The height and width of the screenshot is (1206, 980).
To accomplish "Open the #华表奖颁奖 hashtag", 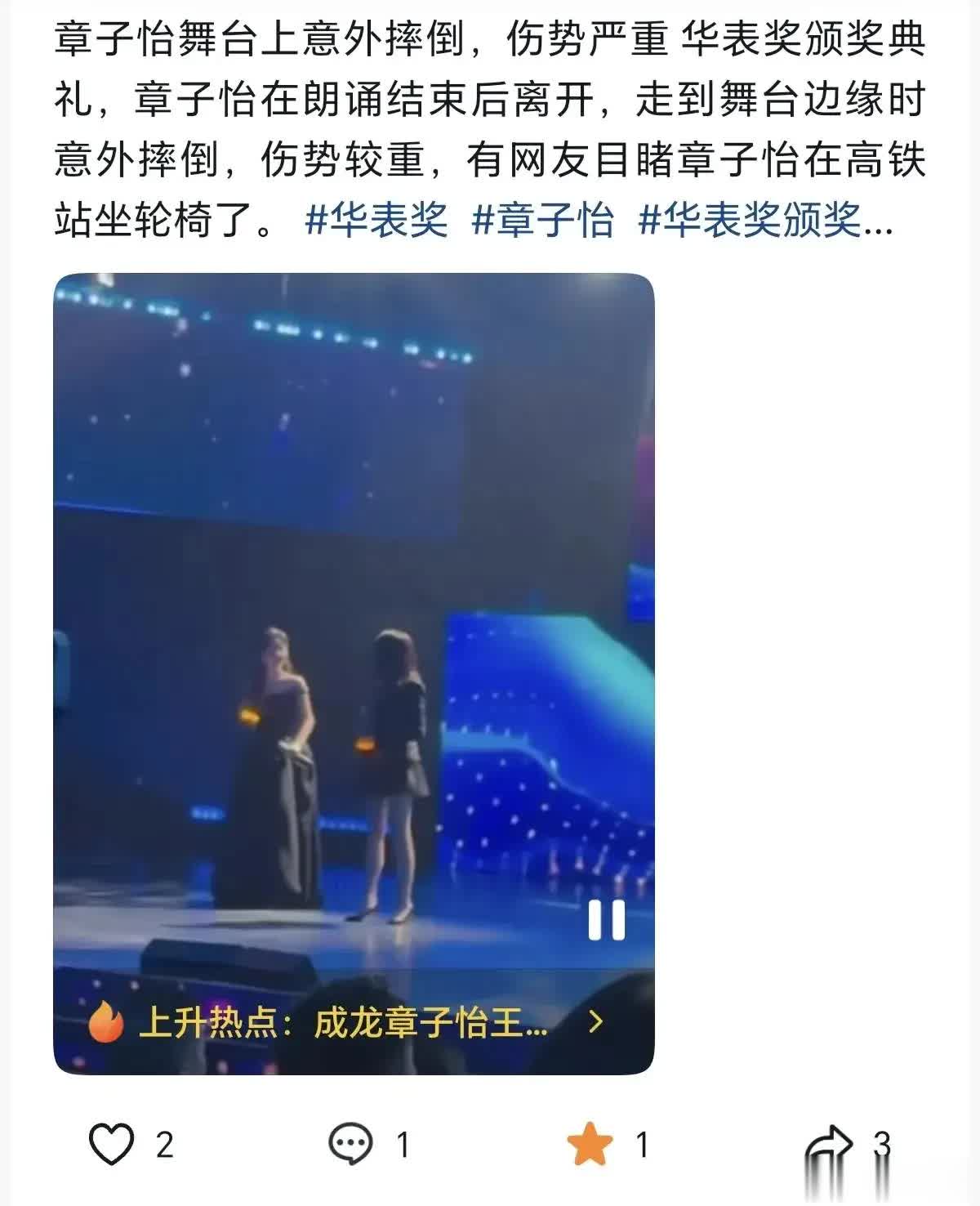I will click(x=751, y=221).
